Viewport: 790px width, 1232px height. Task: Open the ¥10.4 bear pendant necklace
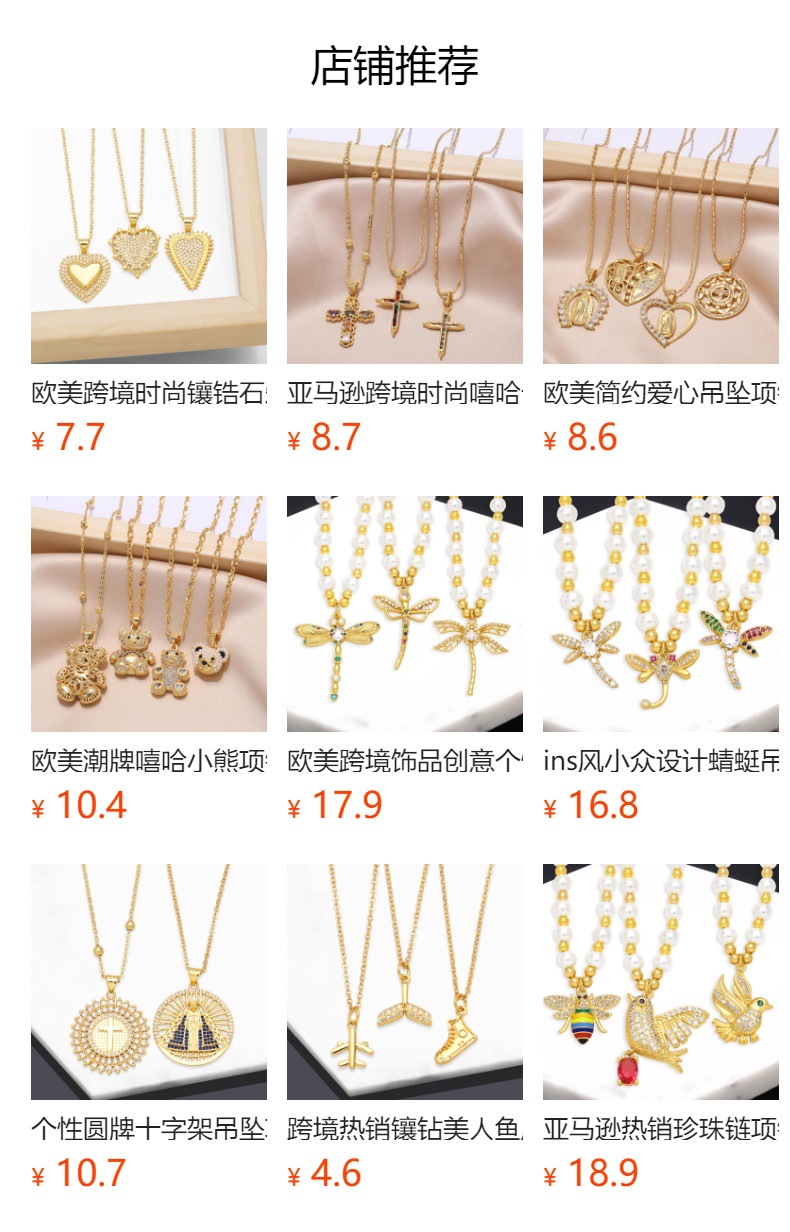click(148, 614)
